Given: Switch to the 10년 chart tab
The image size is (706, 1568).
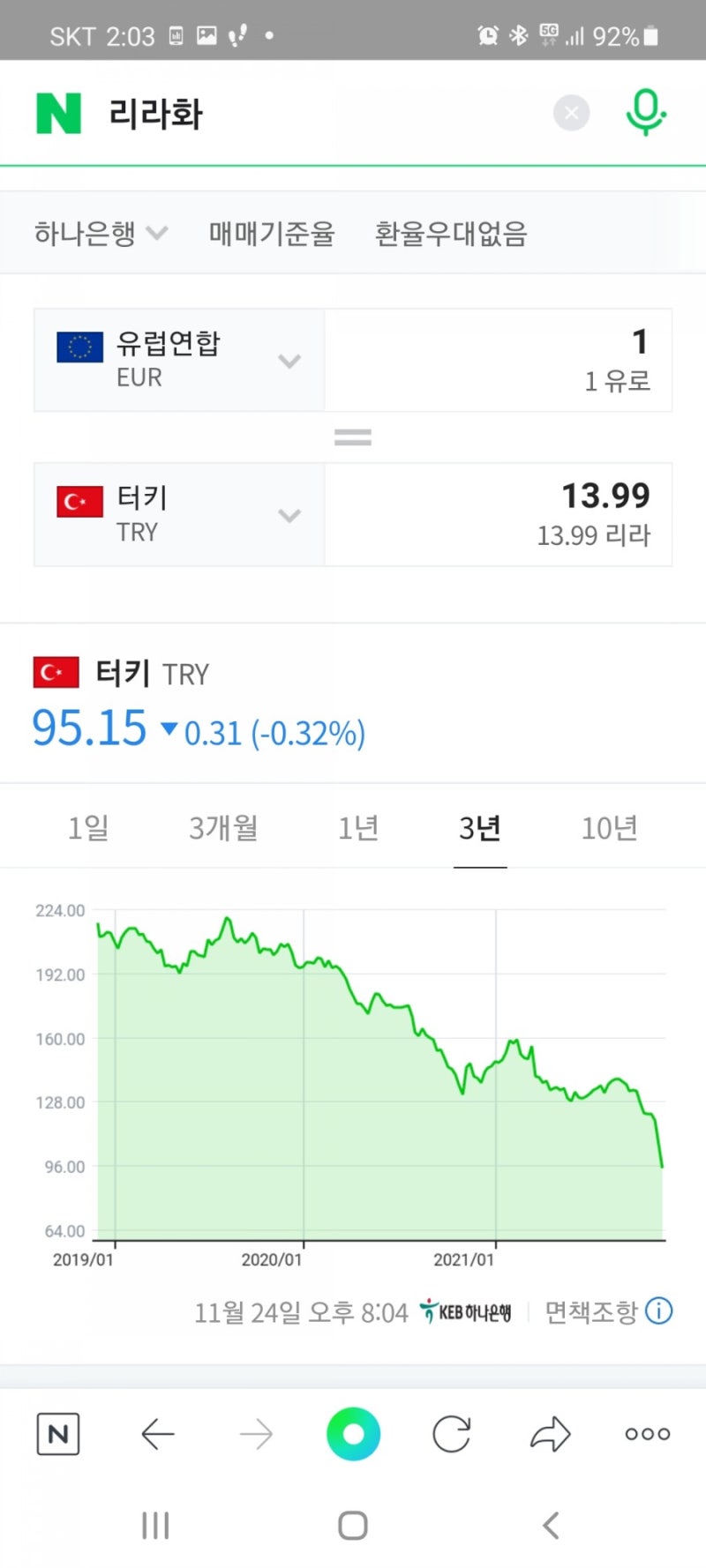Looking at the screenshot, I should tap(608, 827).
